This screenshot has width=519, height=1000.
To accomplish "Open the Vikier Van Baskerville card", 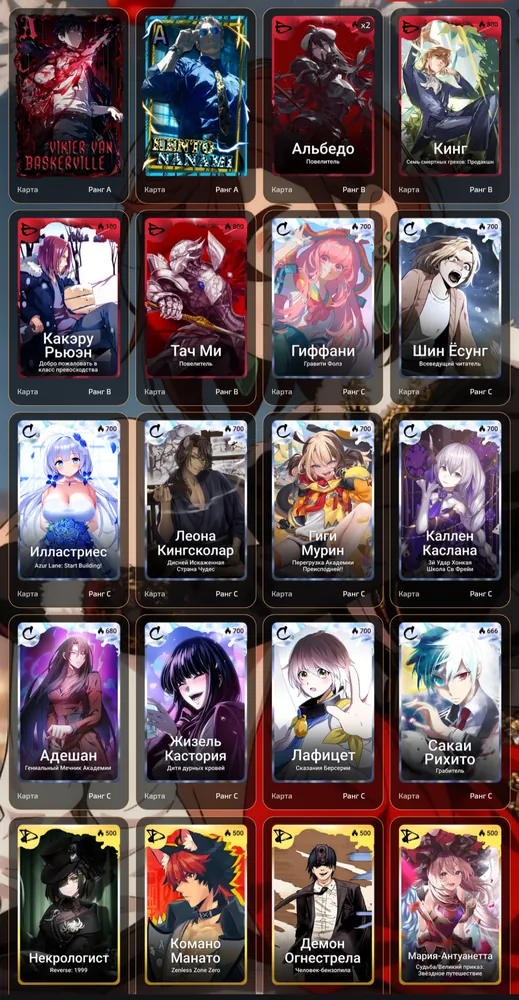I will pos(68,104).
